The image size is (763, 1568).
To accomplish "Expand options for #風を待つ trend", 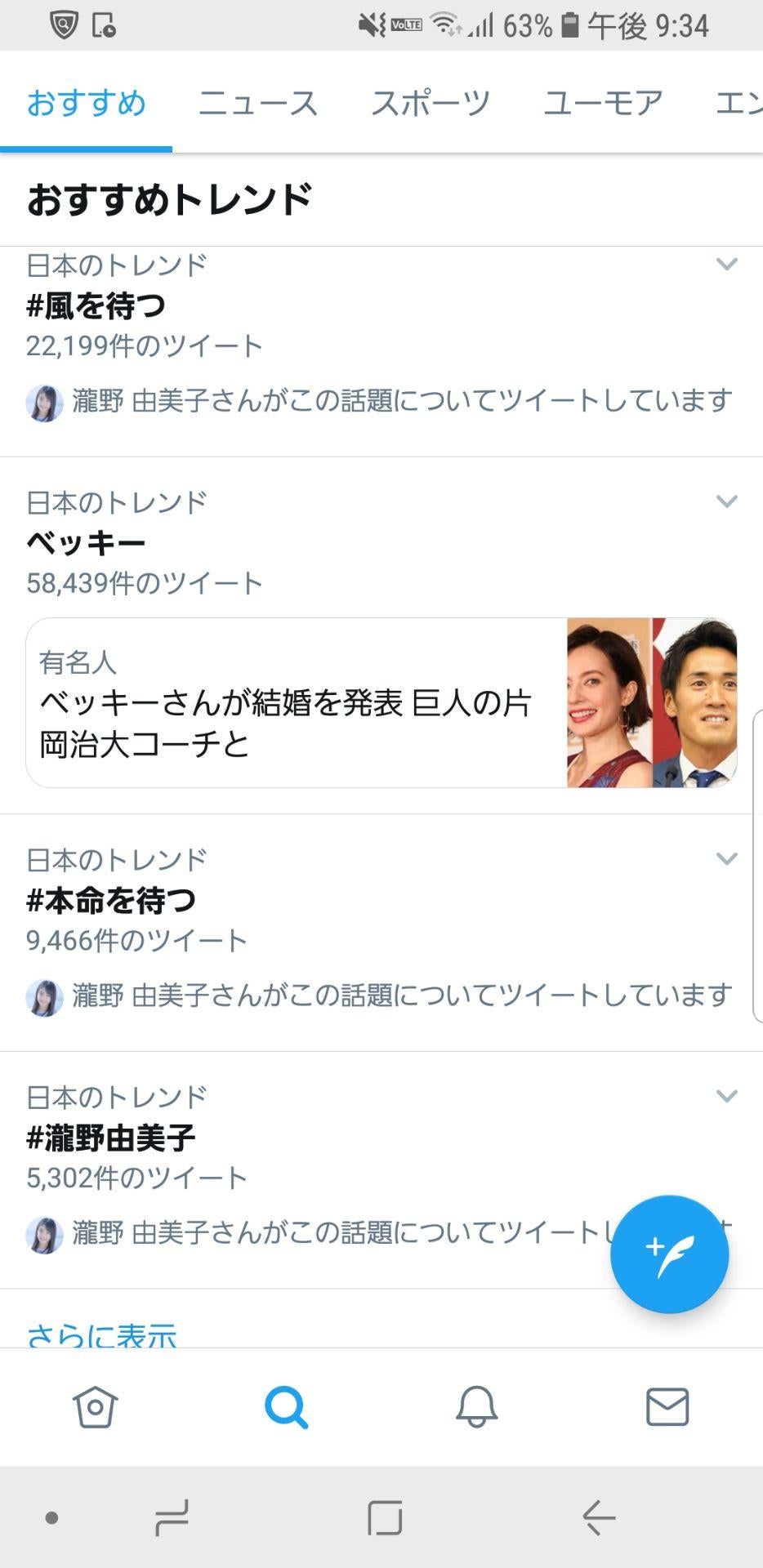I will [725, 264].
